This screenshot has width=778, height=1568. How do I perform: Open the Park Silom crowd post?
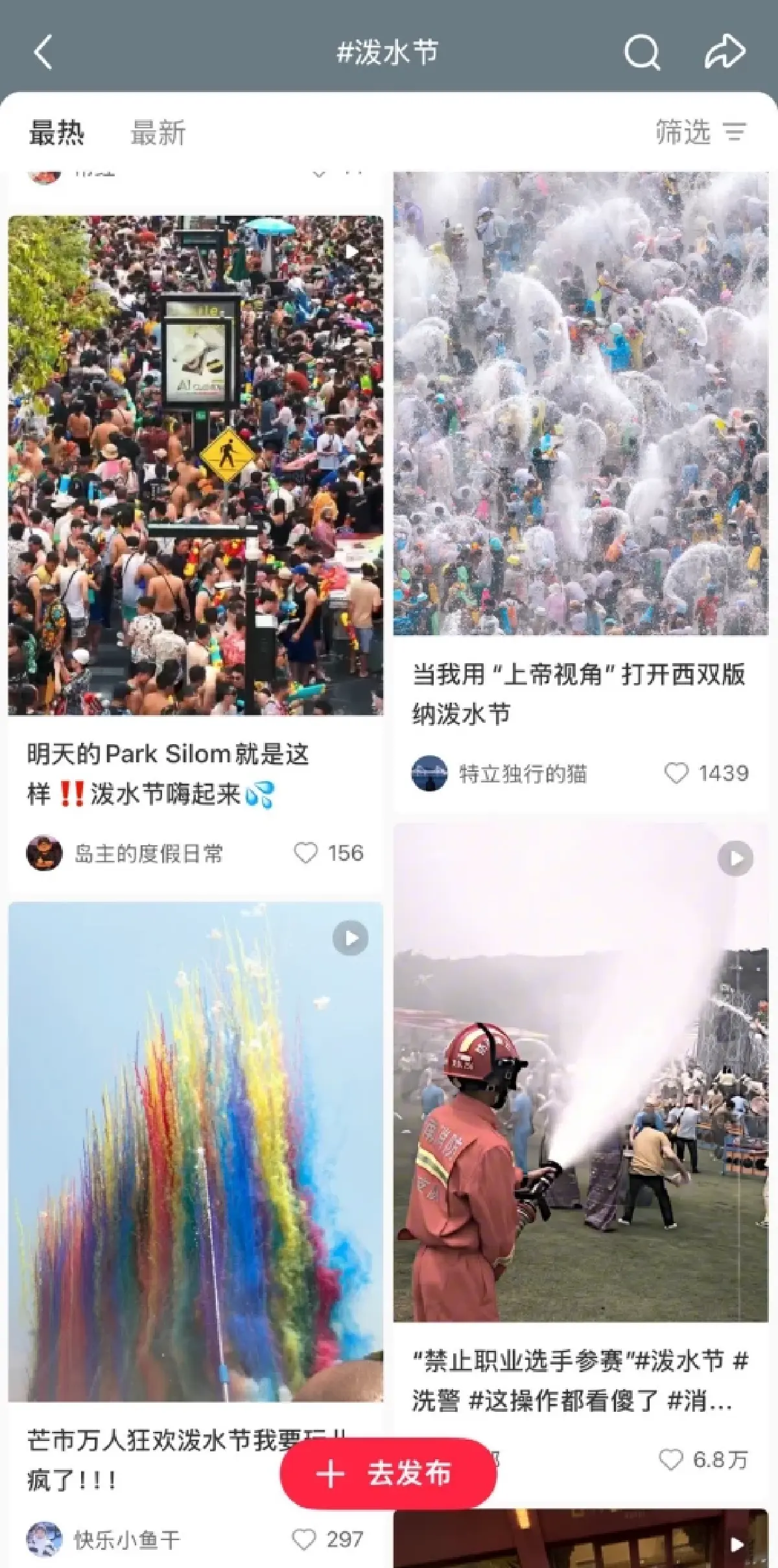coord(195,465)
